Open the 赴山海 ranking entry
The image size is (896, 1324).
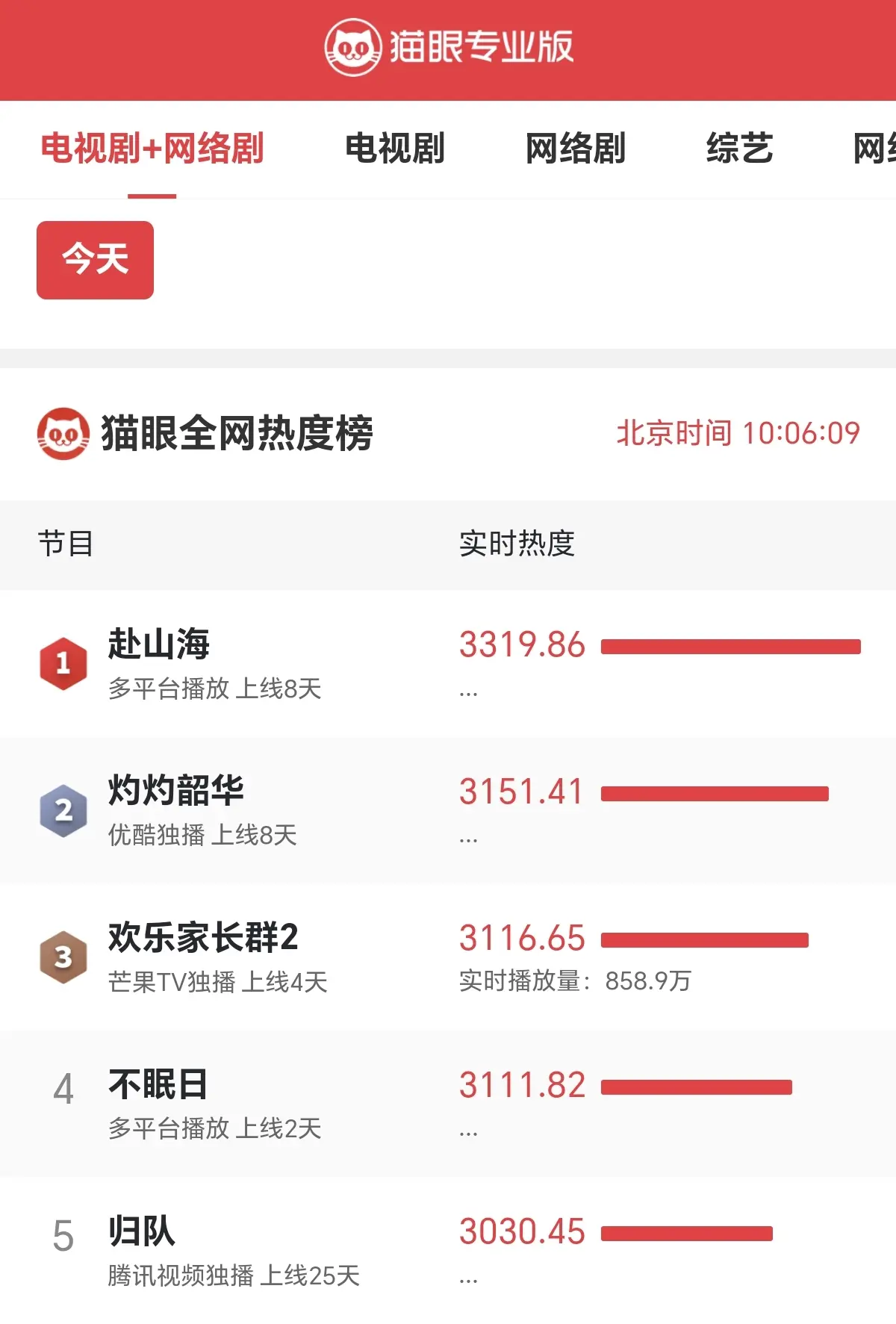pyautogui.click(x=159, y=644)
